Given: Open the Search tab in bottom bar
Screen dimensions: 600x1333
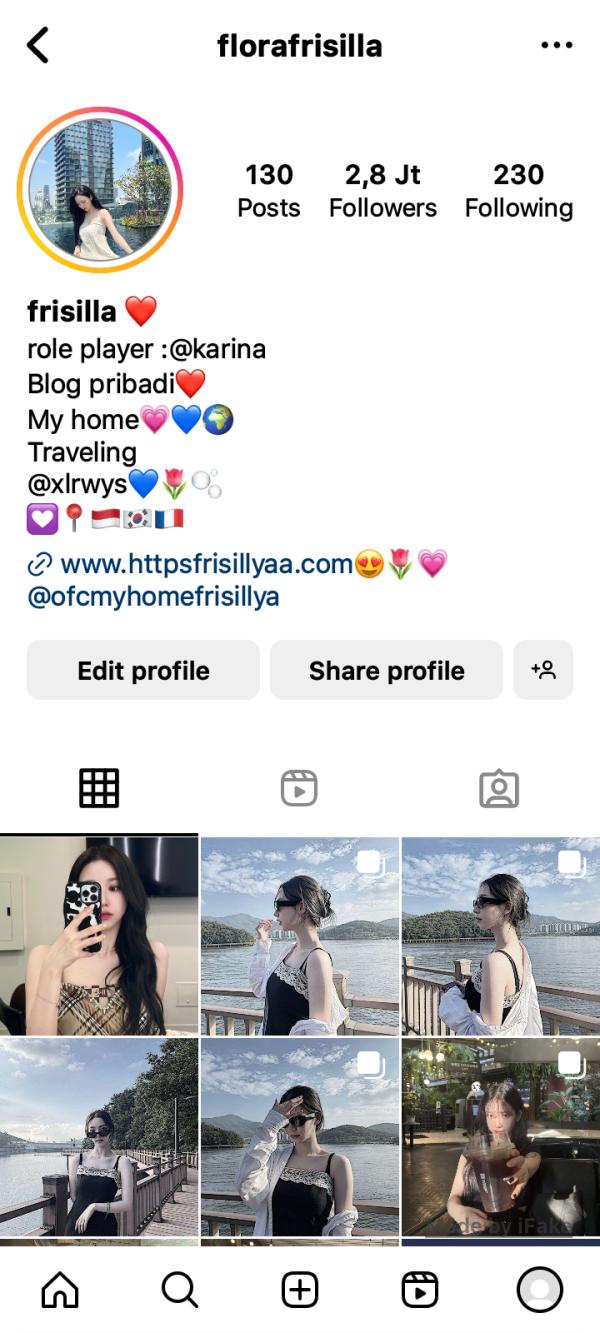Looking at the screenshot, I should click(180, 1290).
